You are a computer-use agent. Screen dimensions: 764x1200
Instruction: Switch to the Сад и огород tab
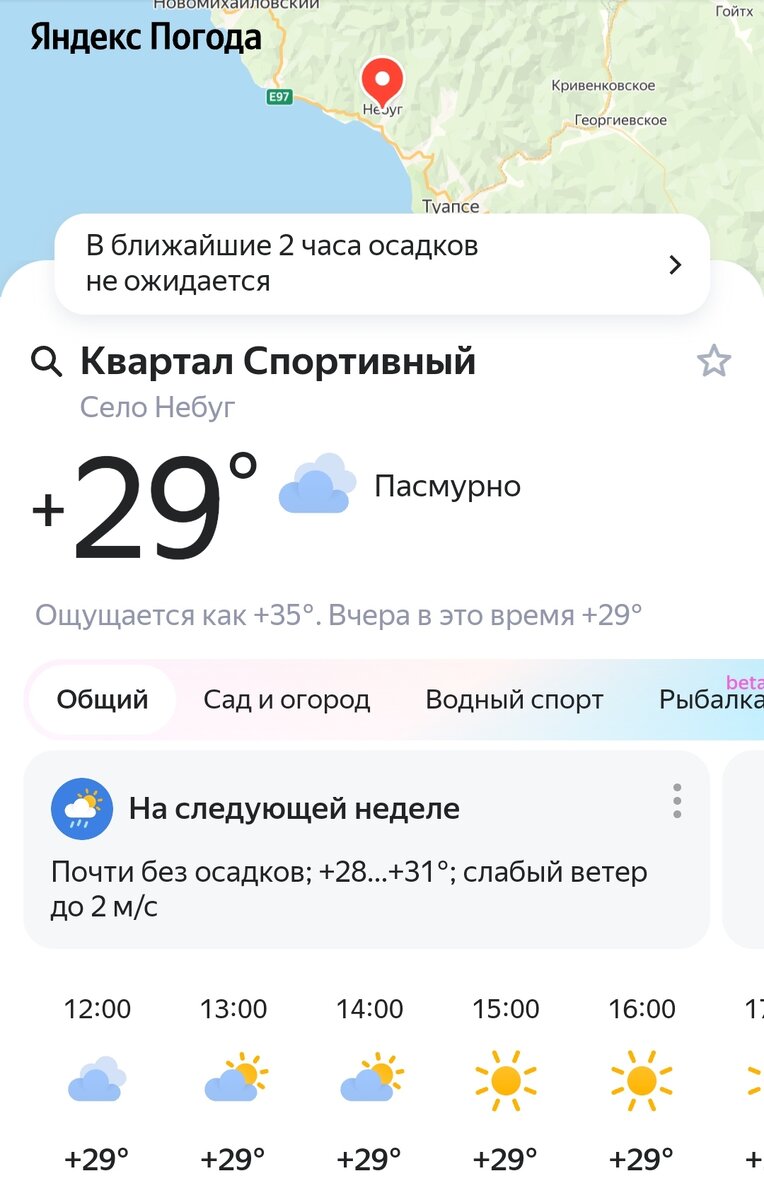pos(287,699)
